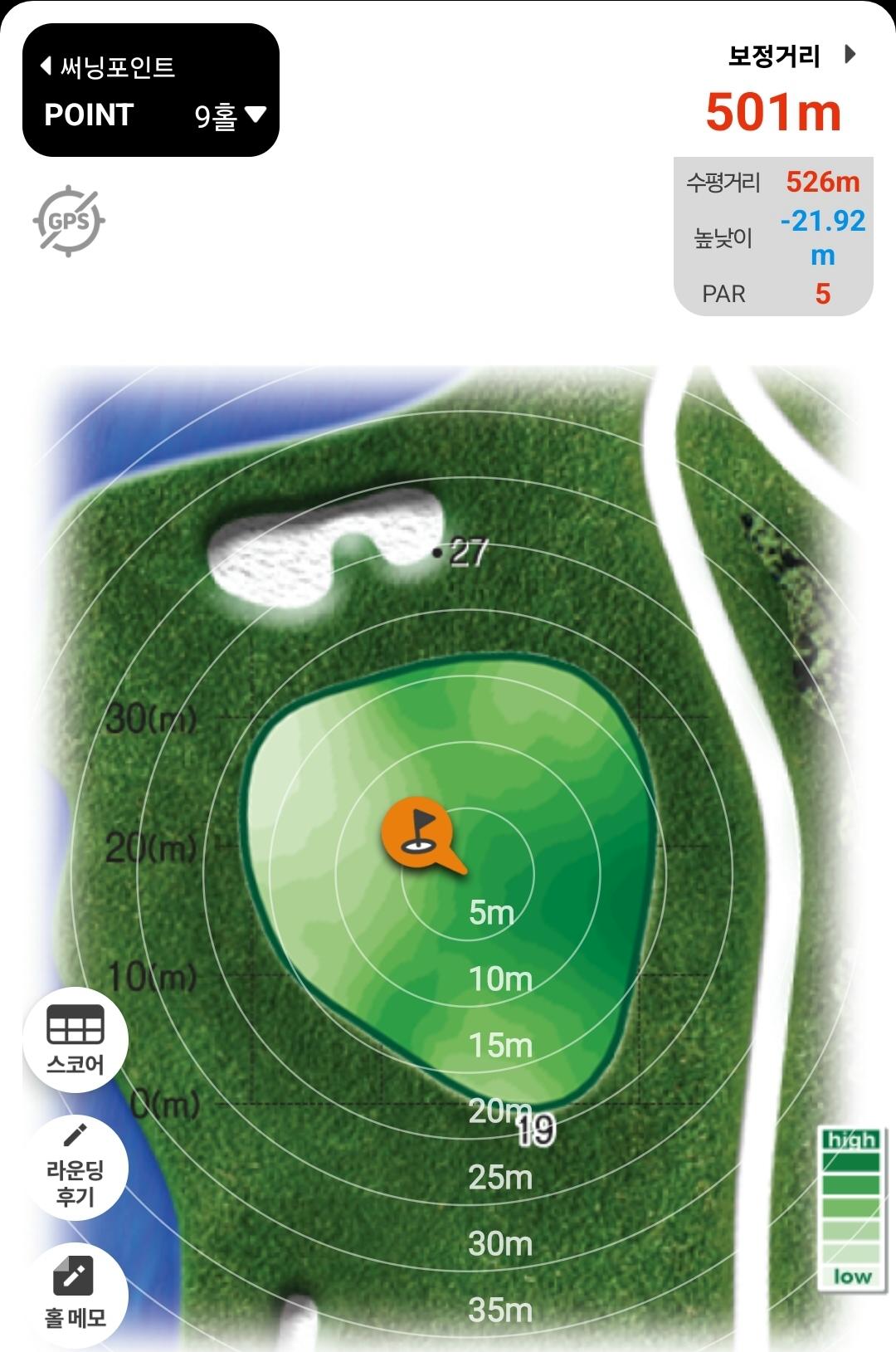Toggle the GPS icon
Viewport: 896px width, 1352px height.
coord(69,221)
